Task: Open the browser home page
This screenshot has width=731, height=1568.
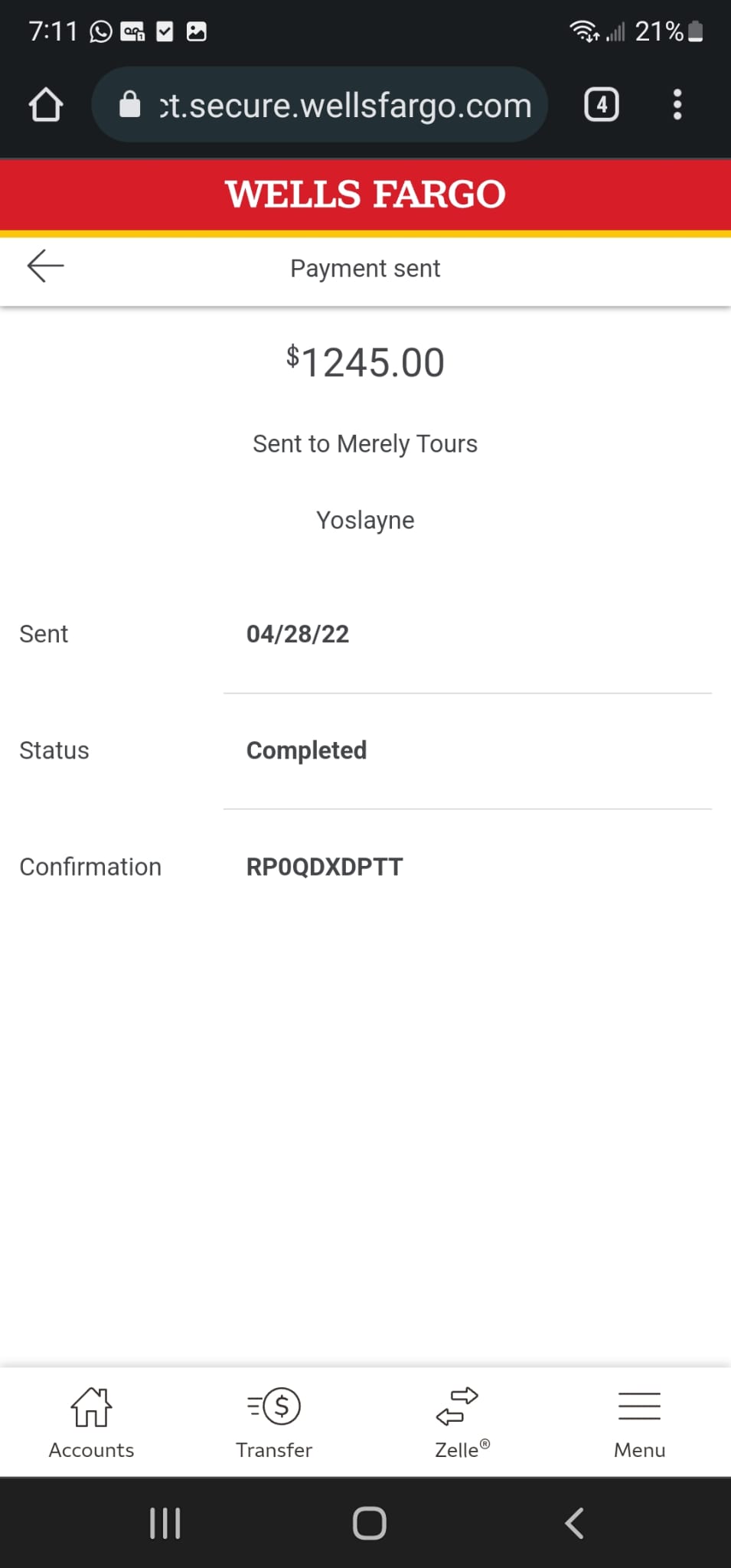Action: [46, 105]
